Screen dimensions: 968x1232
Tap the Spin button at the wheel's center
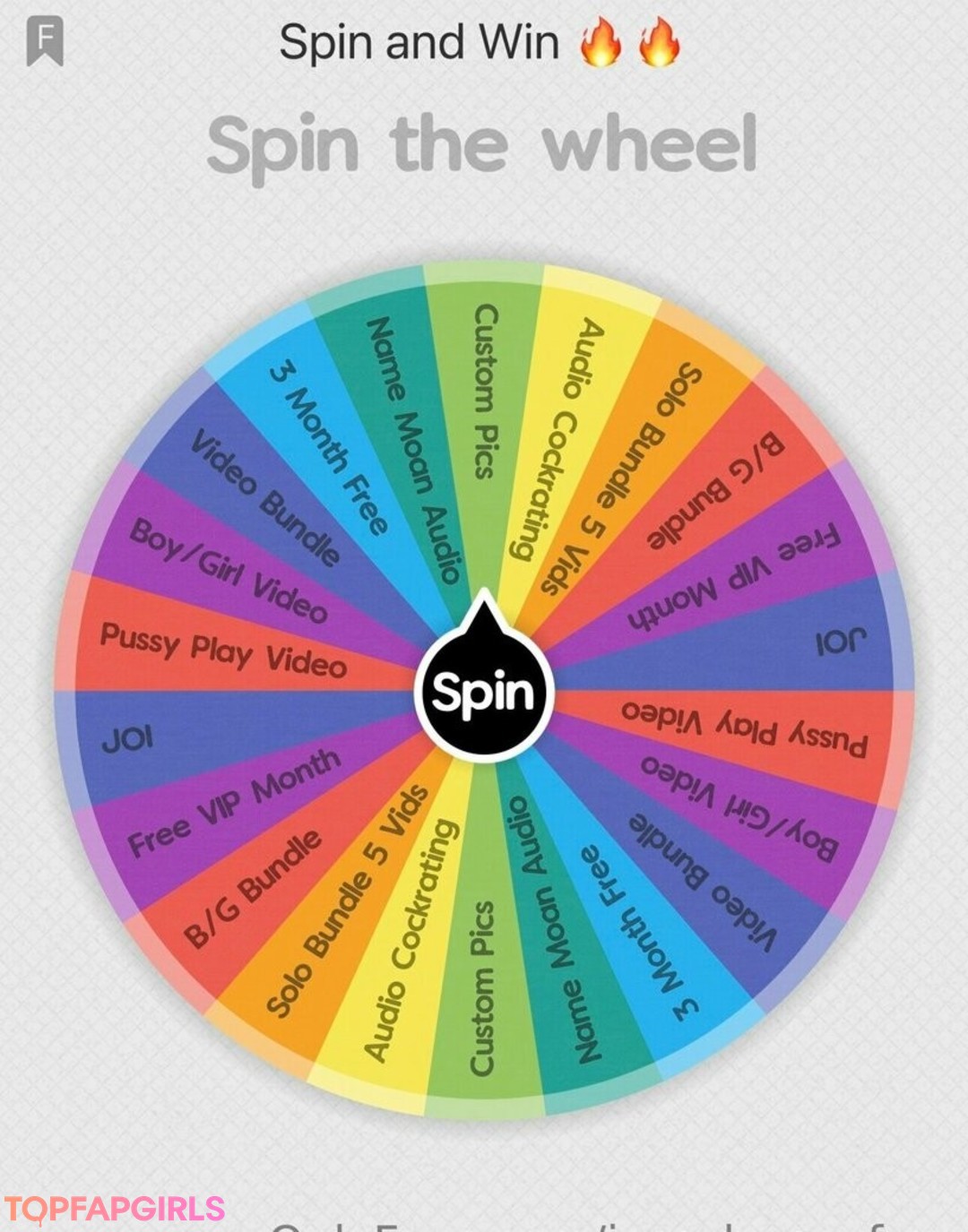(484, 693)
